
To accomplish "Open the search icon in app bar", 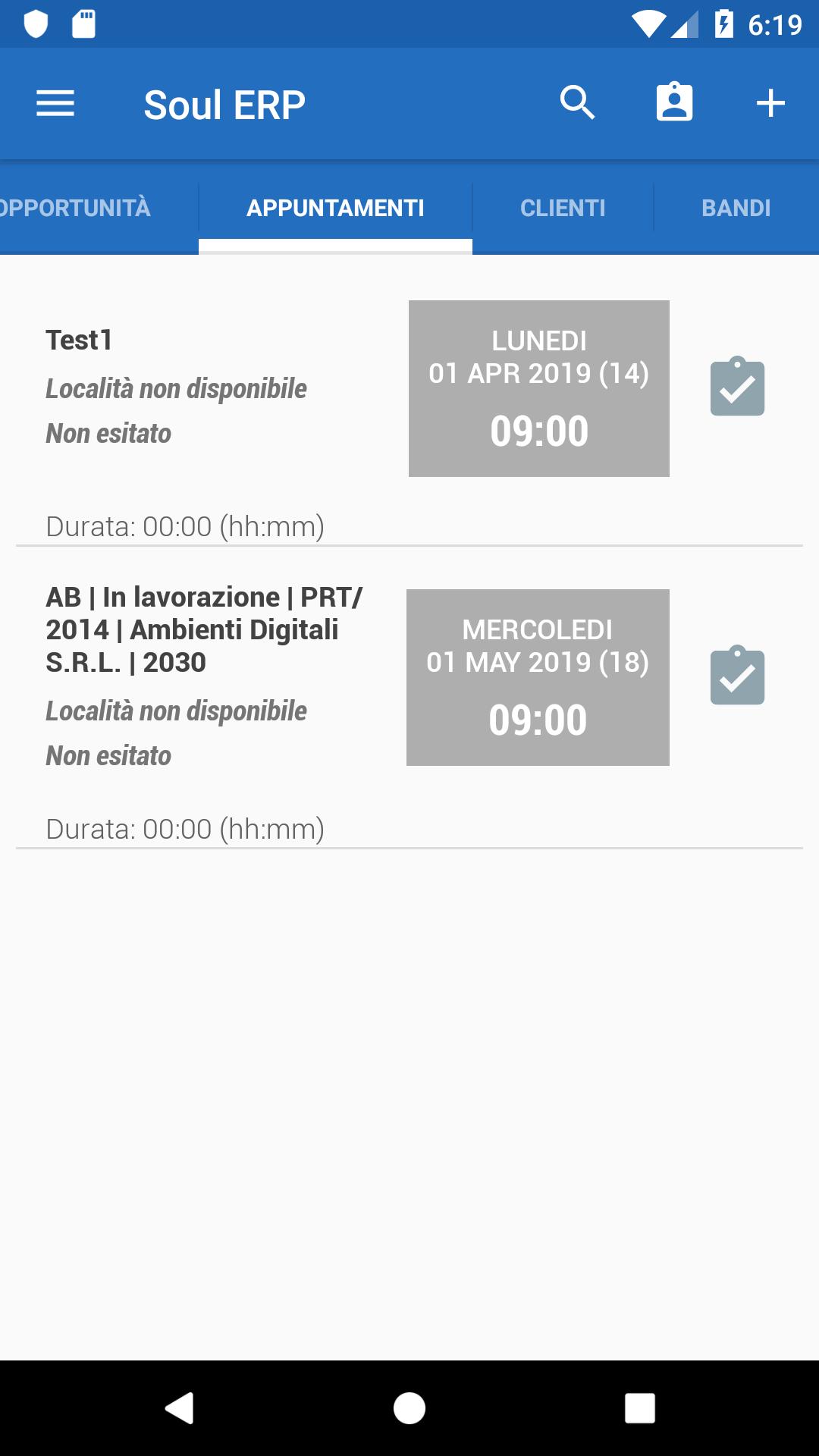I will coord(578,103).
